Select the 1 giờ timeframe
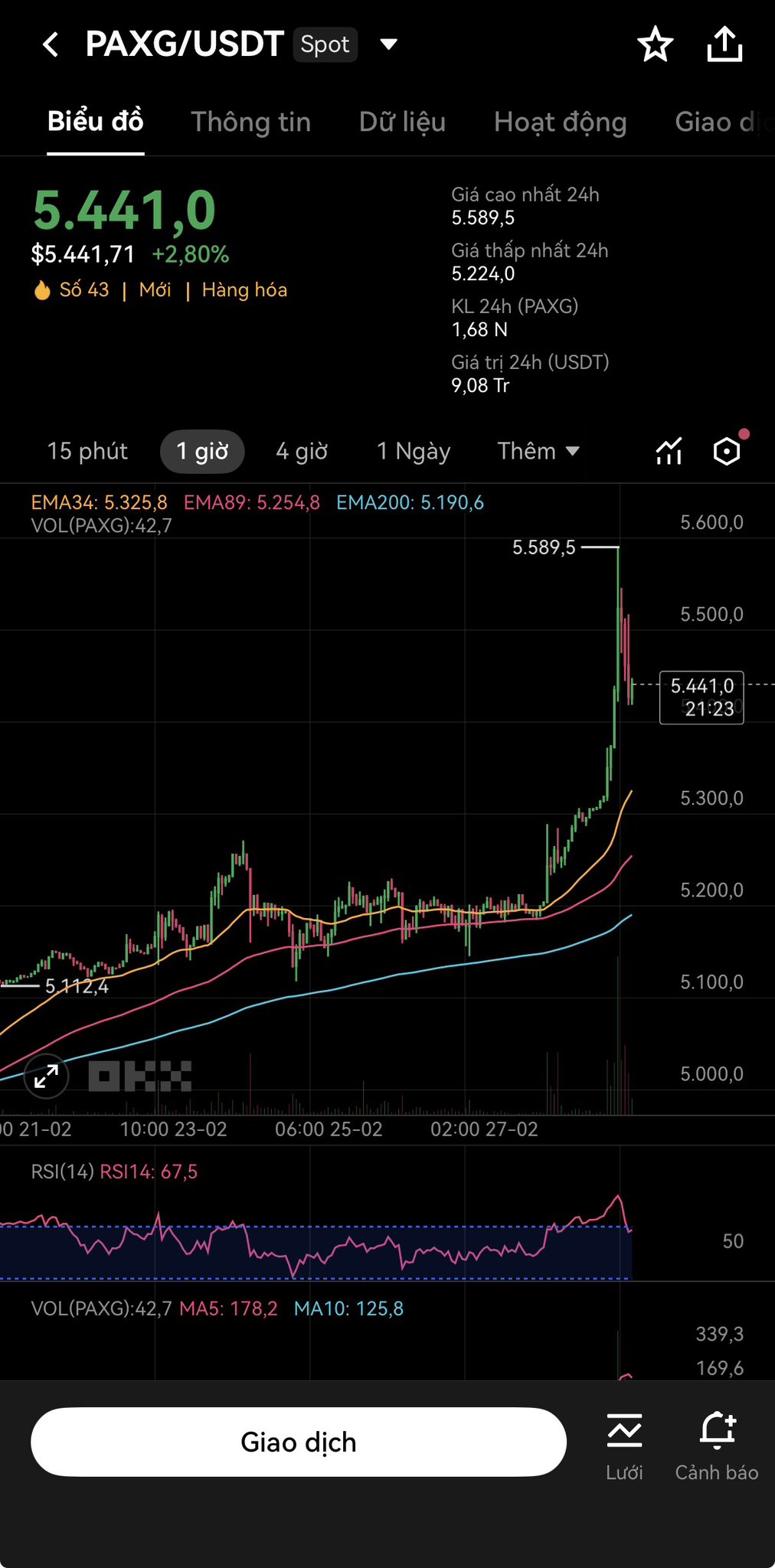The image size is (775, 1568). [x=202, y=451]
